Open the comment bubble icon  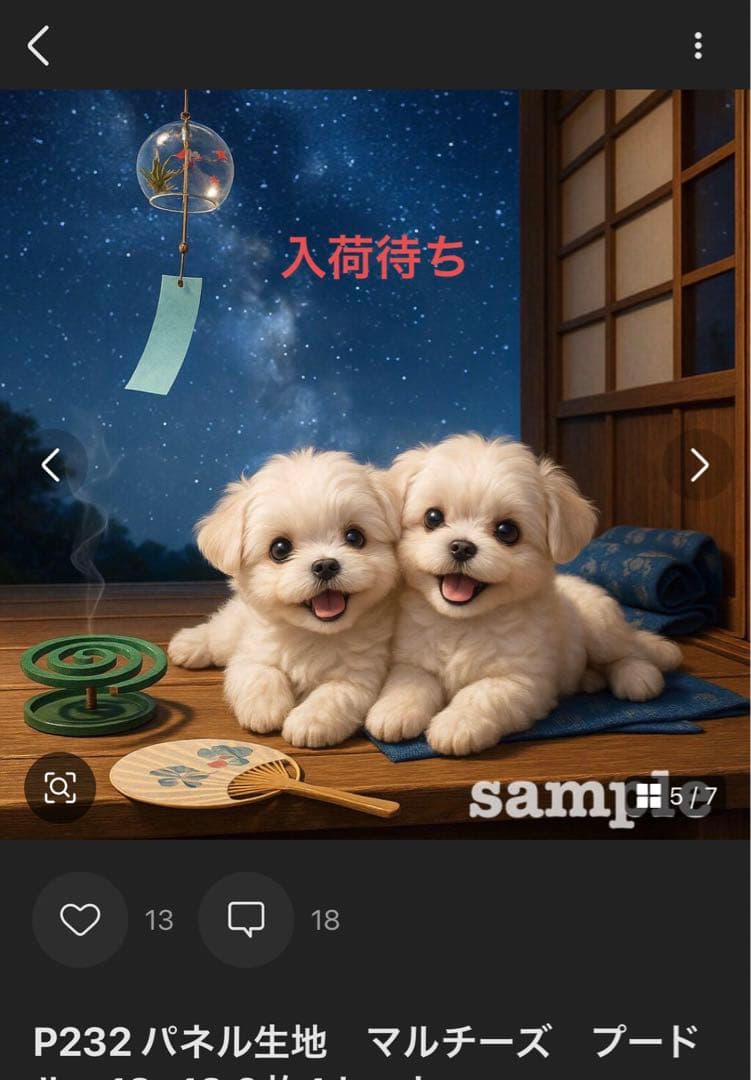coord(247,917)
